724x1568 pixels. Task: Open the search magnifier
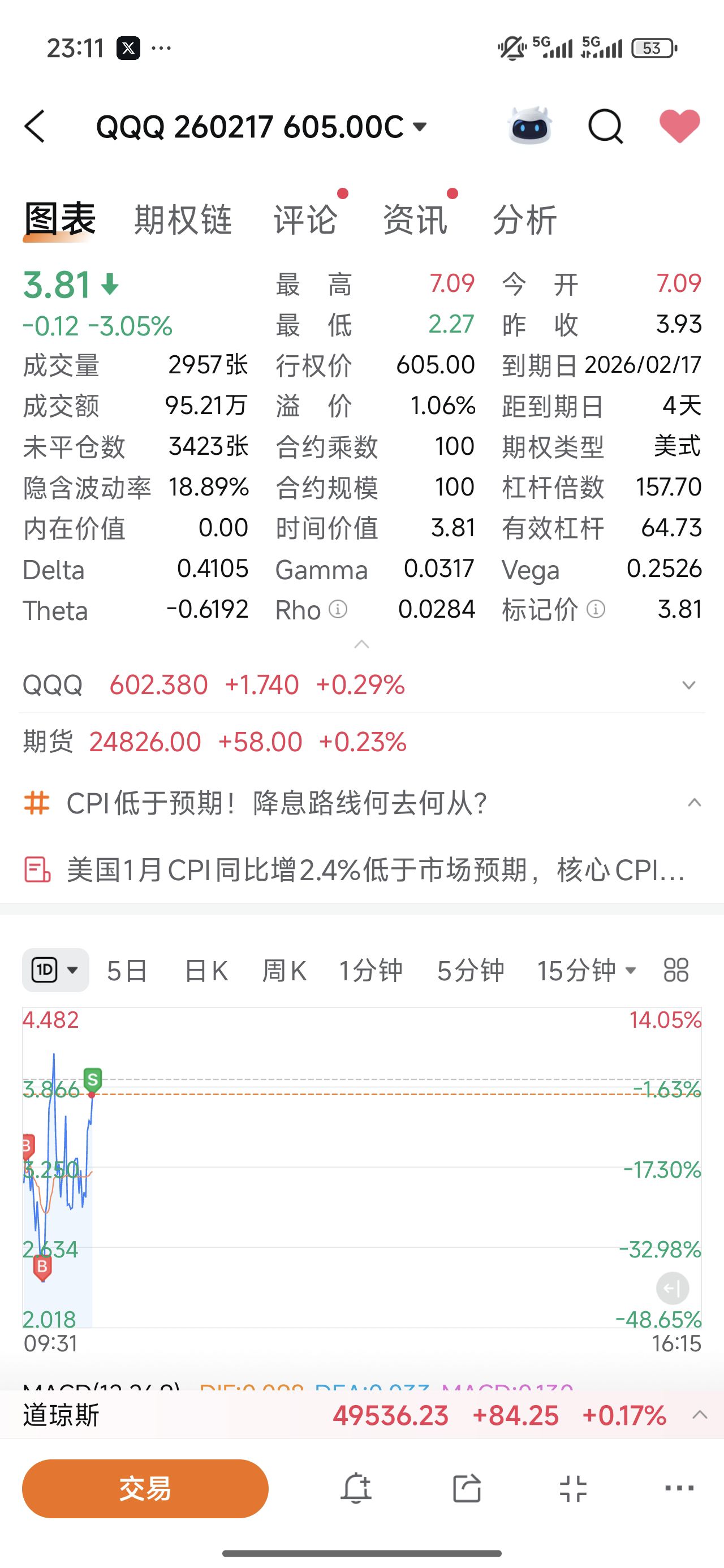click(x=605, y=127)
